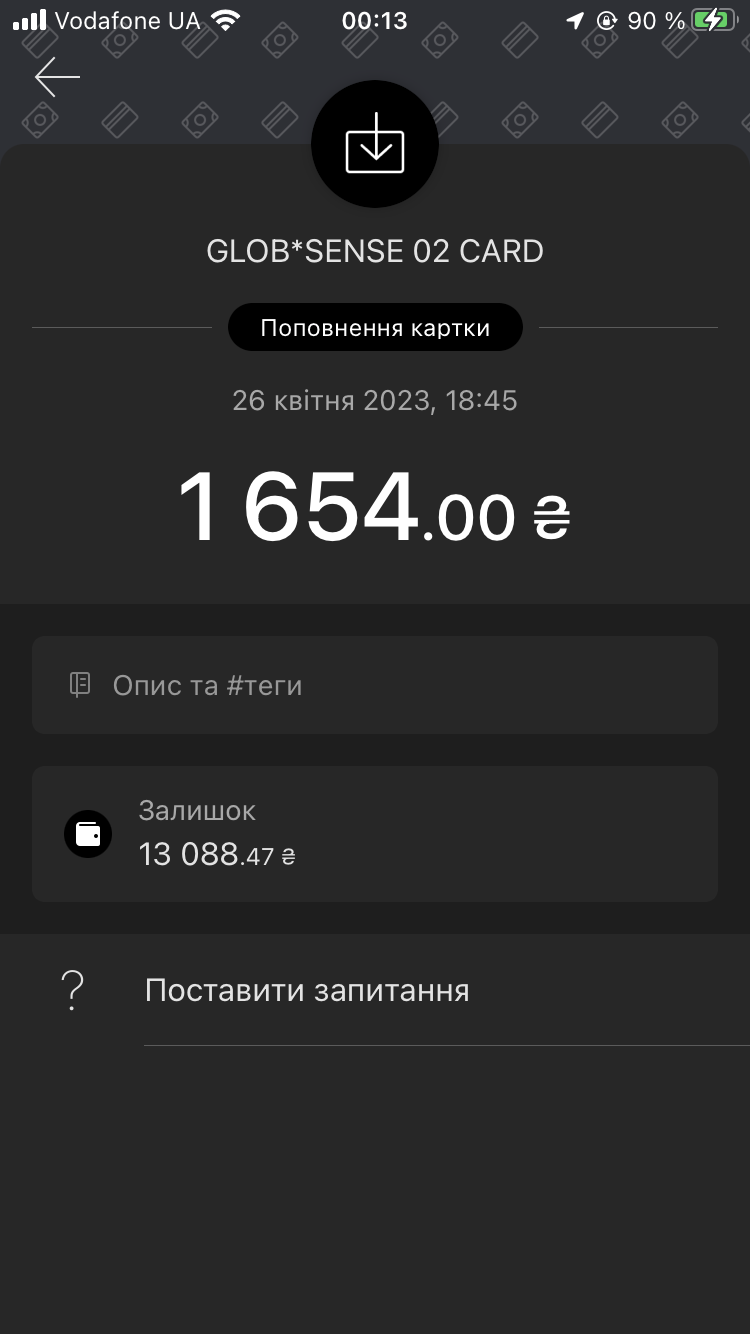Go back using the arrow icon

click(x=57, y=77)
